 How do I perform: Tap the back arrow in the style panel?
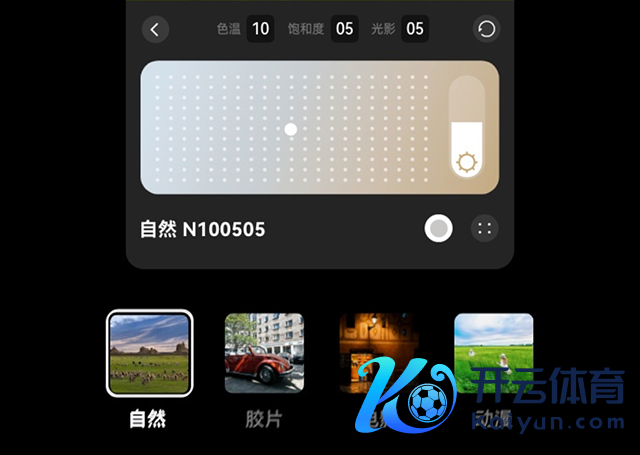point(154,29)
